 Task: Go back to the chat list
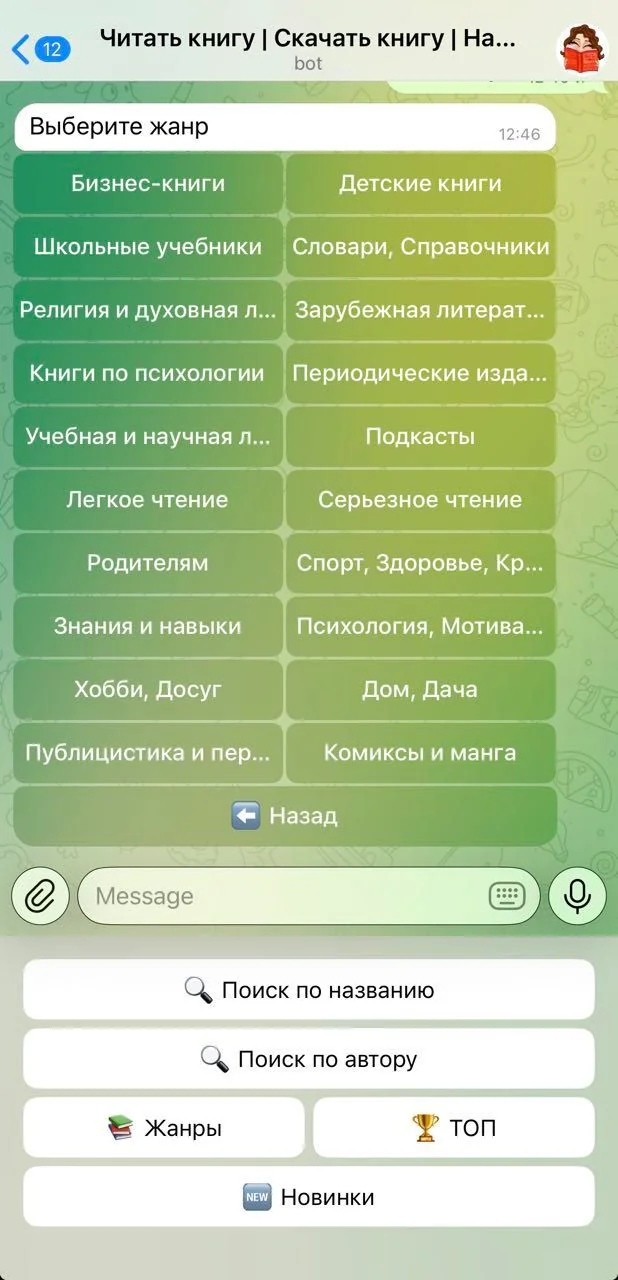(40, 48)
